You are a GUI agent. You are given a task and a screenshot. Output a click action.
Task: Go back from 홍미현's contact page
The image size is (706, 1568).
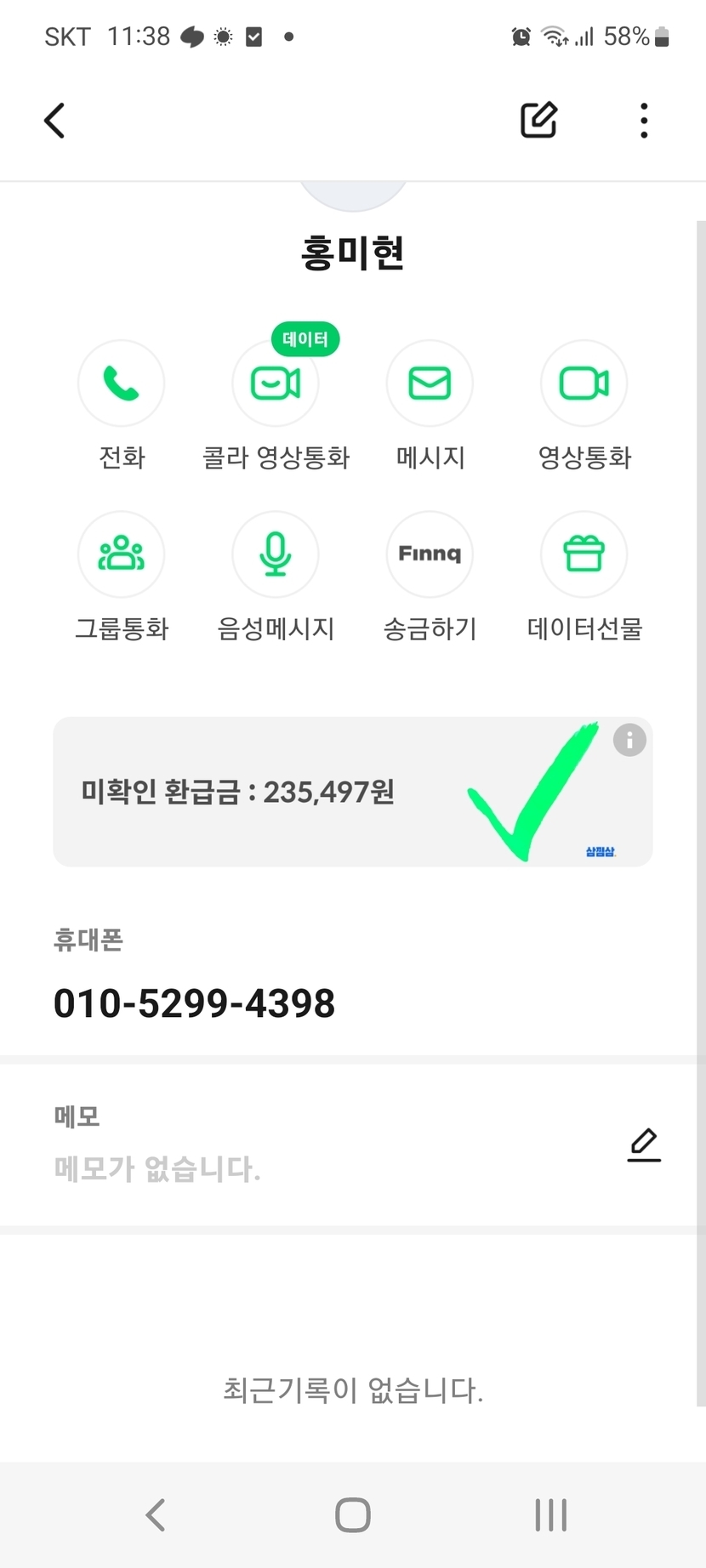coord(54,121)
